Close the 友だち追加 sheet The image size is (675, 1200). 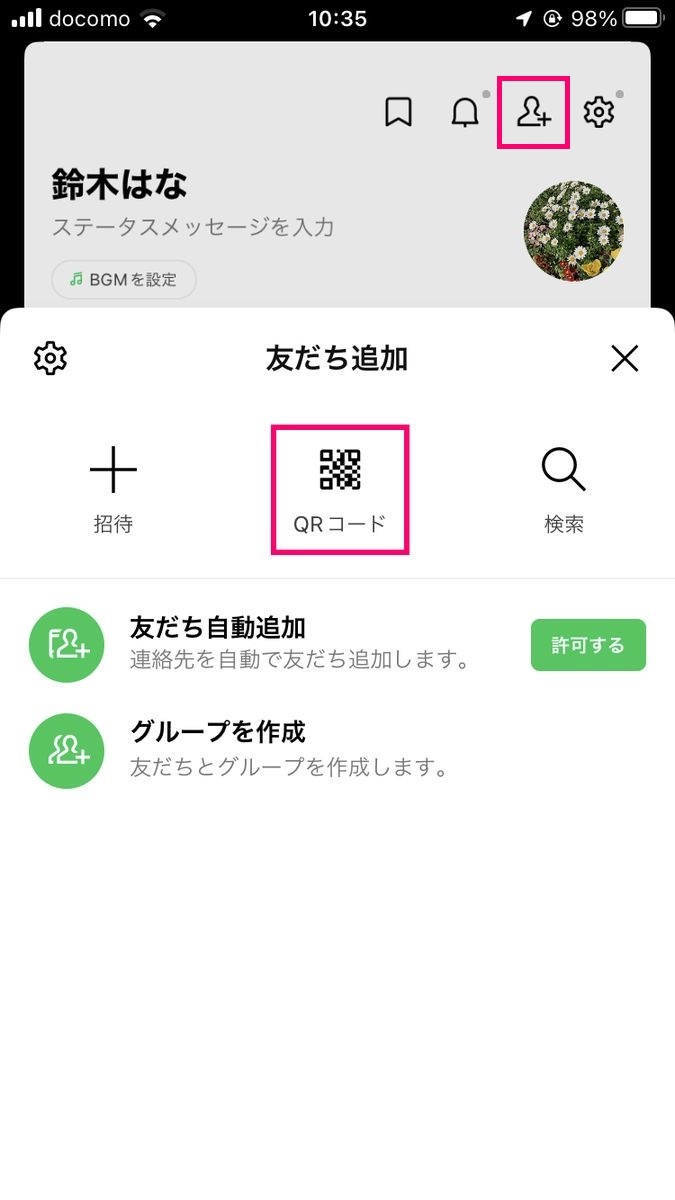pyautogui.click(x=625, y=358)
